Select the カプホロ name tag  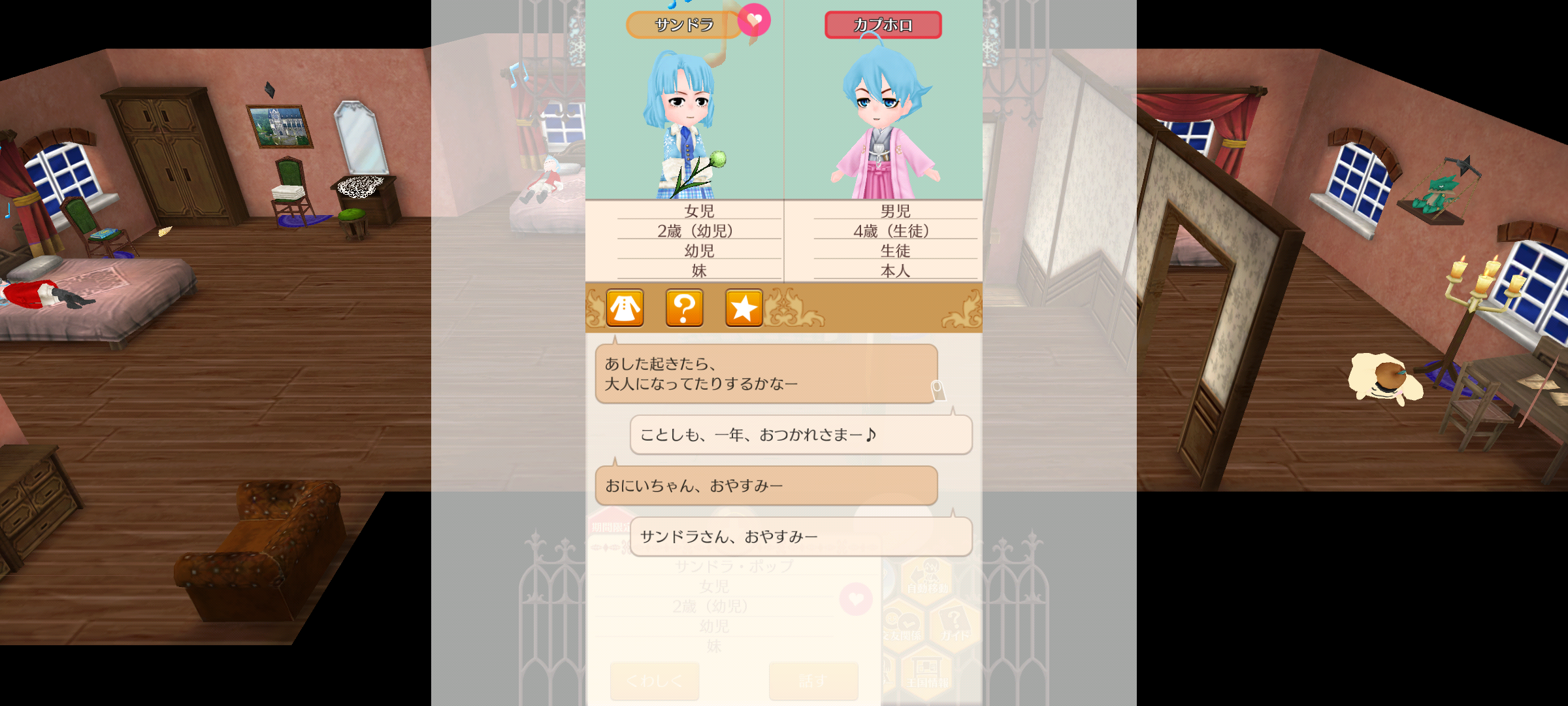click(x=883, y=25)
